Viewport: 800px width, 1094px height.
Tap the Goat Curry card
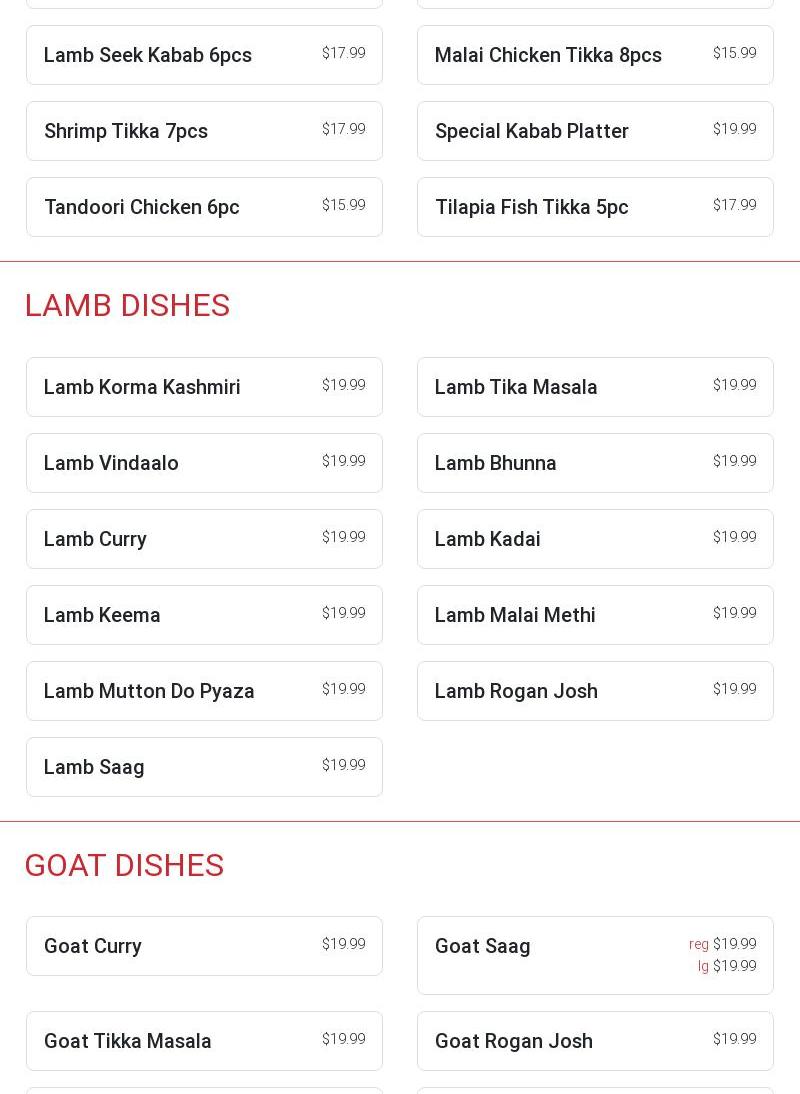click(x=204, y=946)
